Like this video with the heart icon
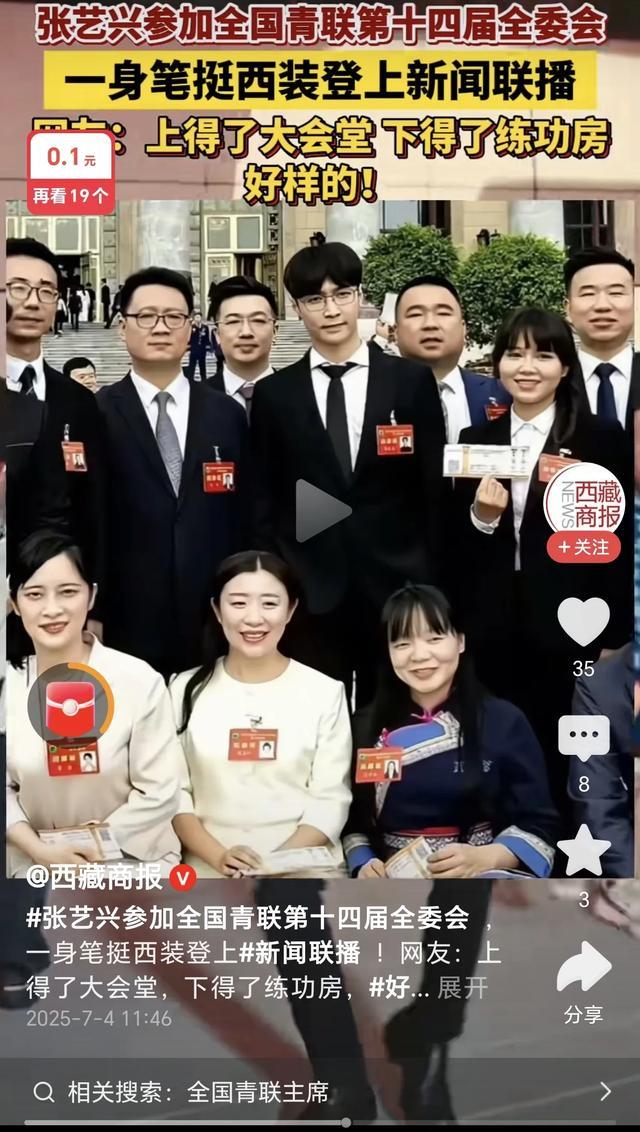This screenshot has width=640, height=1132. point(583,622)
